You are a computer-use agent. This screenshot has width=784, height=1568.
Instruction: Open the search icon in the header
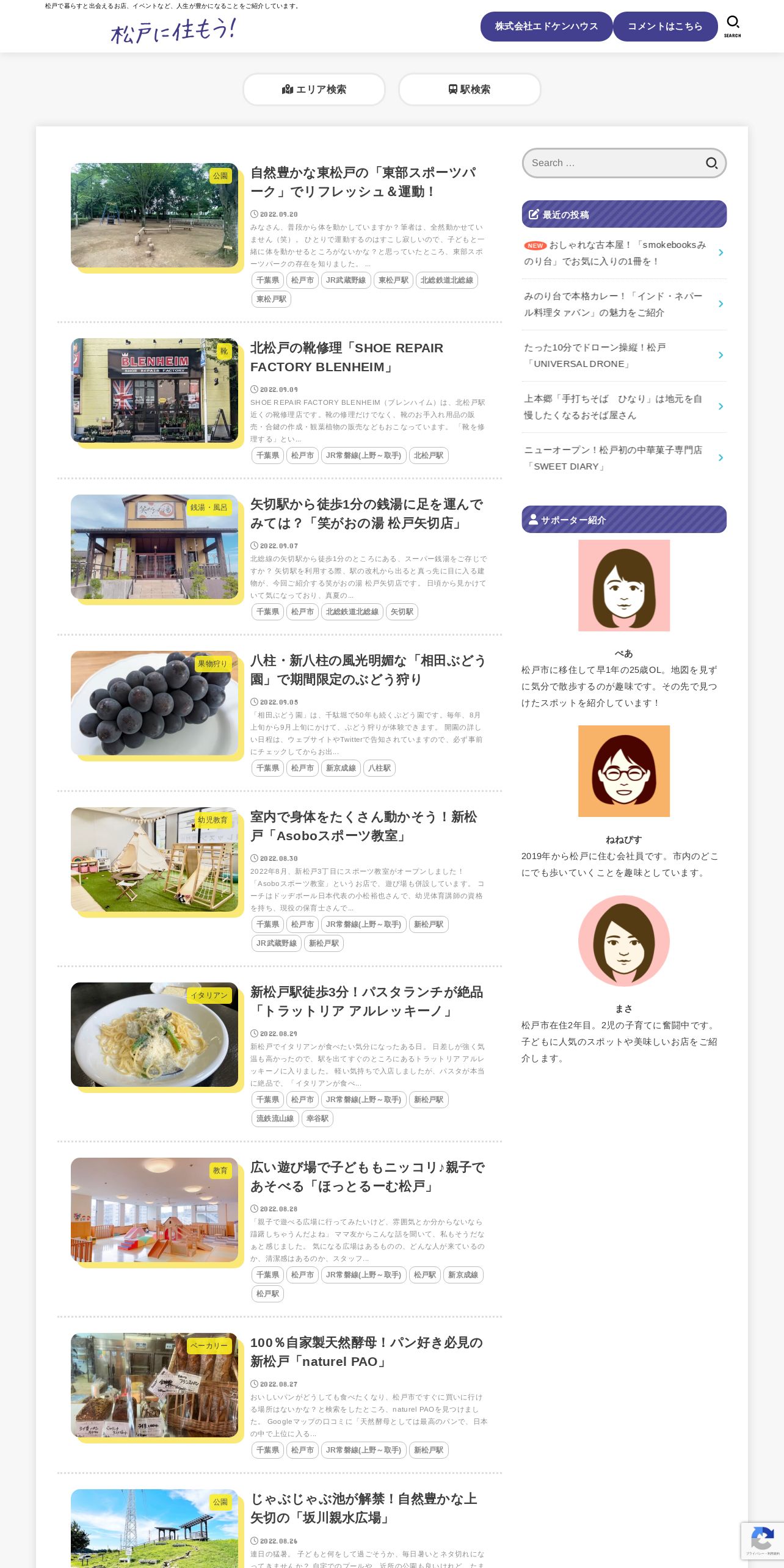point(732,26)
